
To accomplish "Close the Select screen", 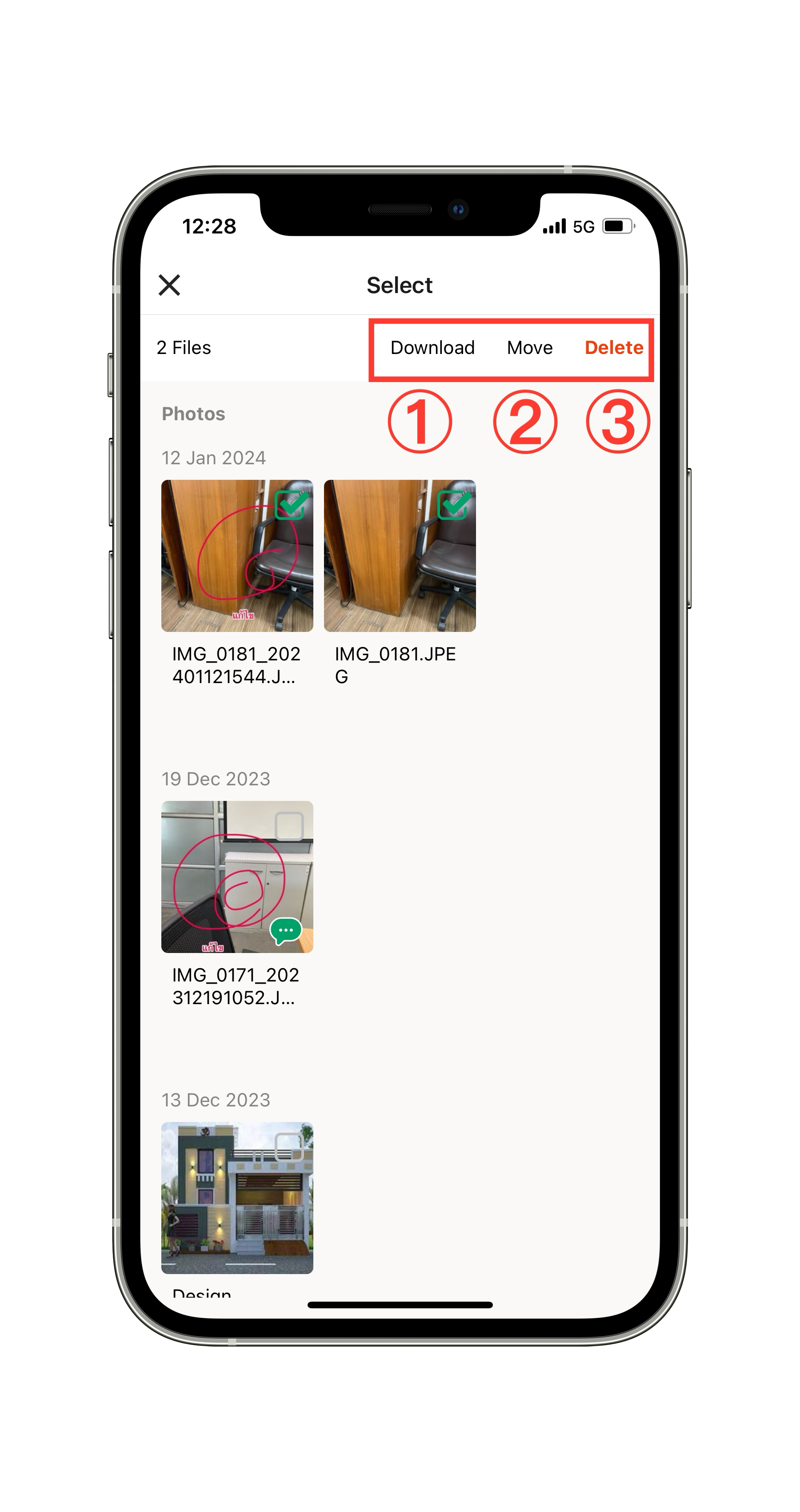I will 169,285.
